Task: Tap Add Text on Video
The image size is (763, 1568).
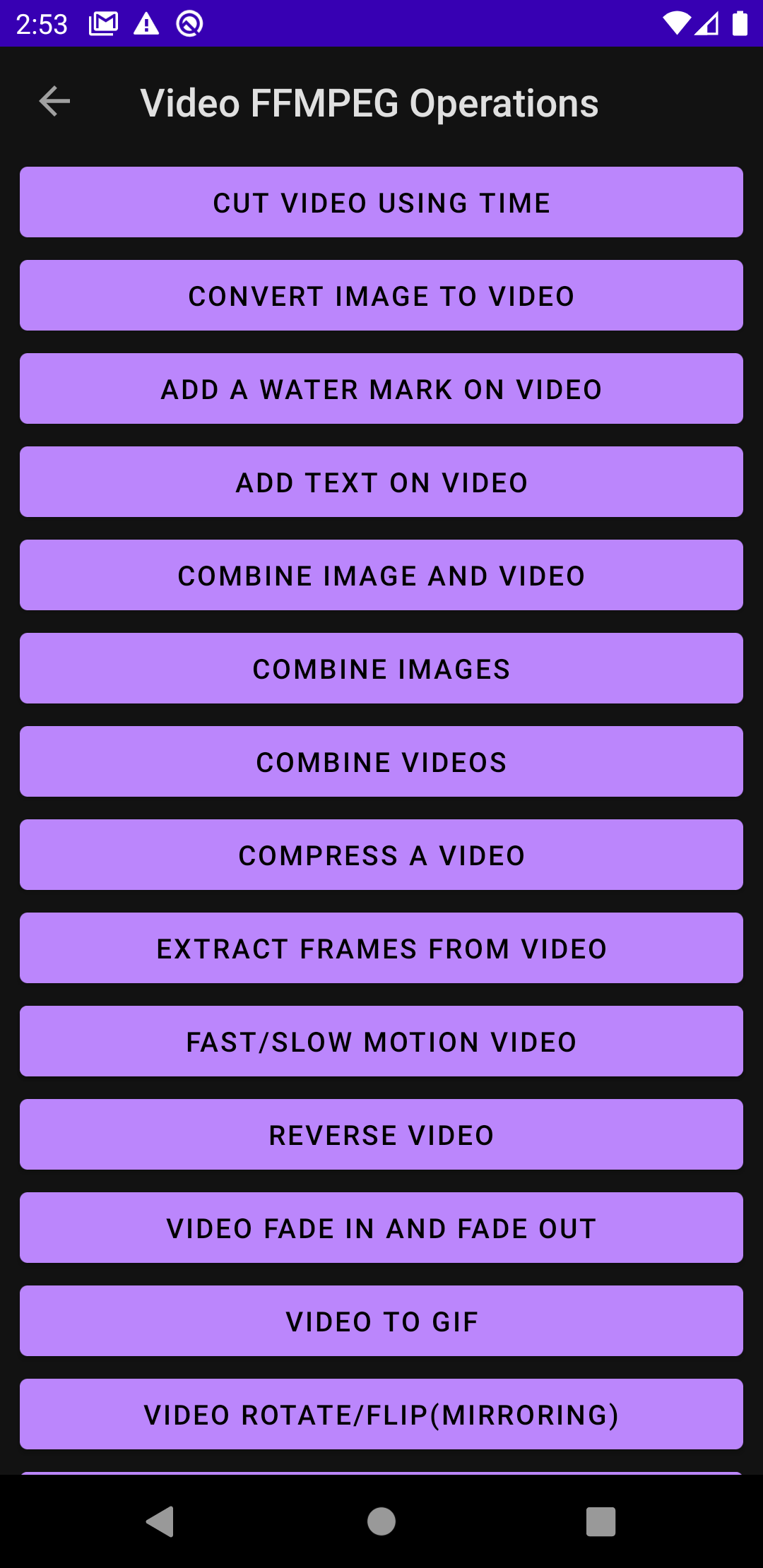Action: tap(381, 482)
